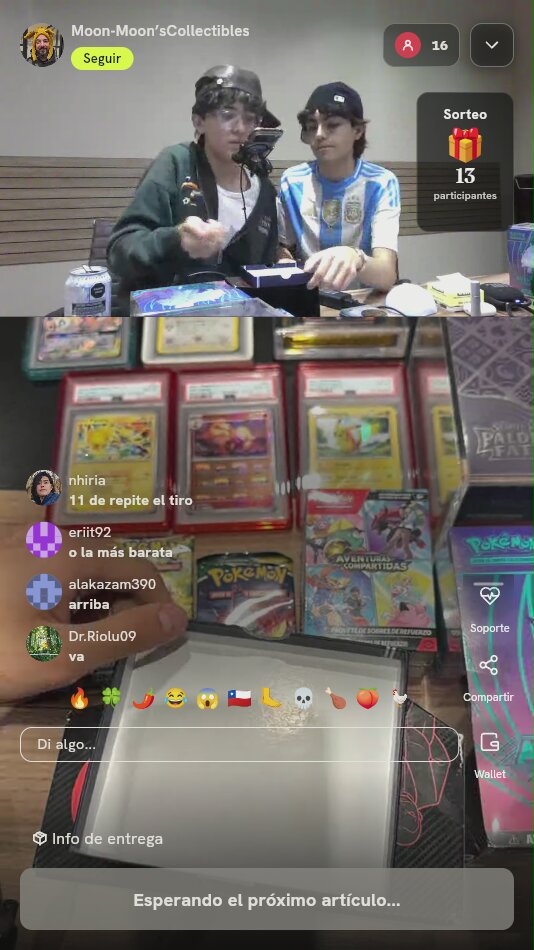Open Dr.Riolu09's profile from the chat

[44, 643]
